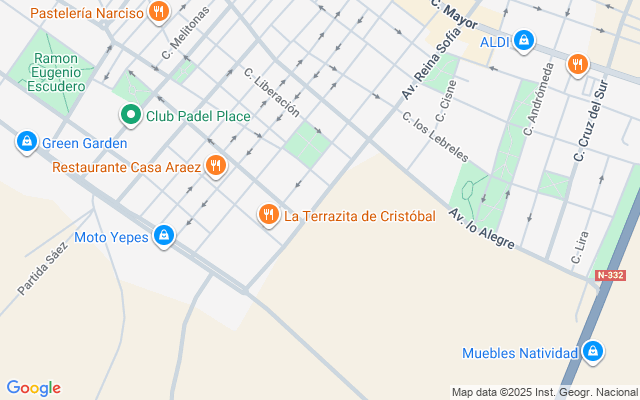Open the Muebles Natividad store pin
640x400 pixels.
[594, 352]
